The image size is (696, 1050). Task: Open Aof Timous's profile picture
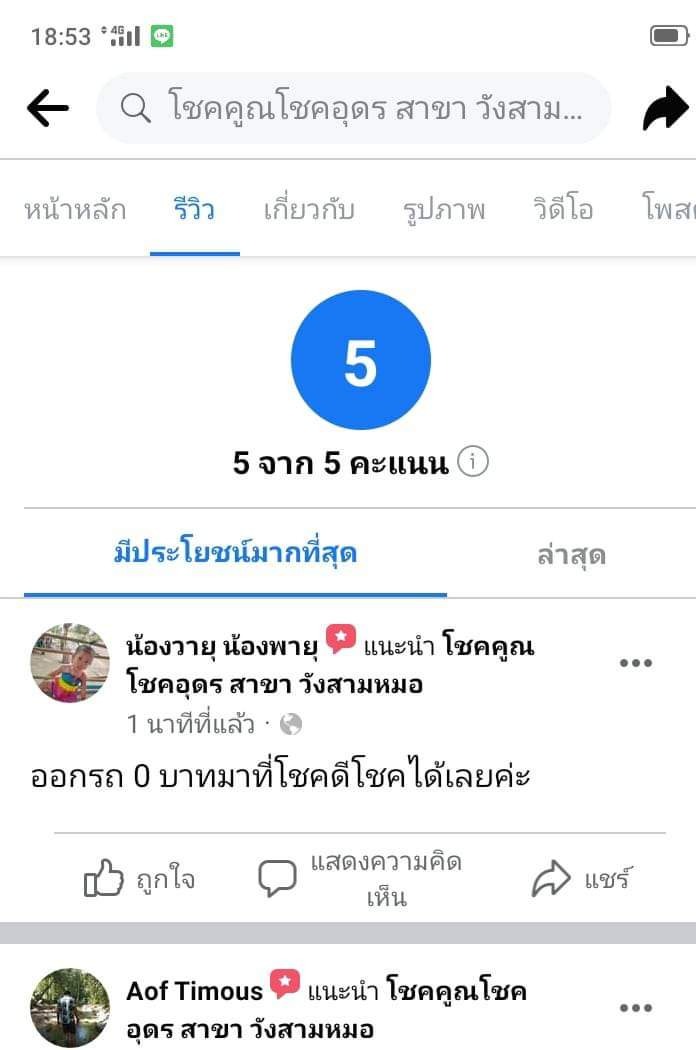70,1007
